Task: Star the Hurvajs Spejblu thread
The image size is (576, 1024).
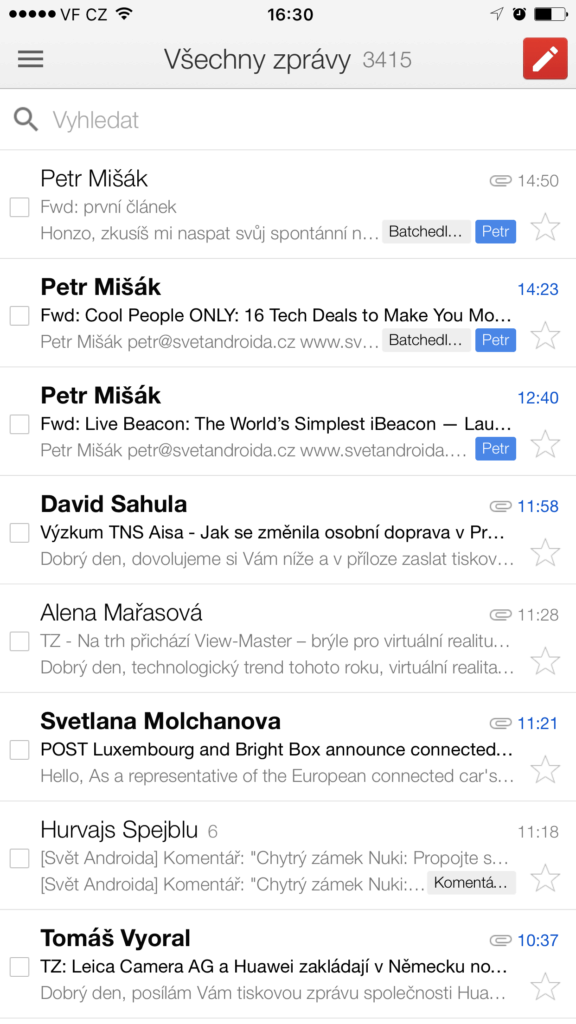Action: [545, 878]
